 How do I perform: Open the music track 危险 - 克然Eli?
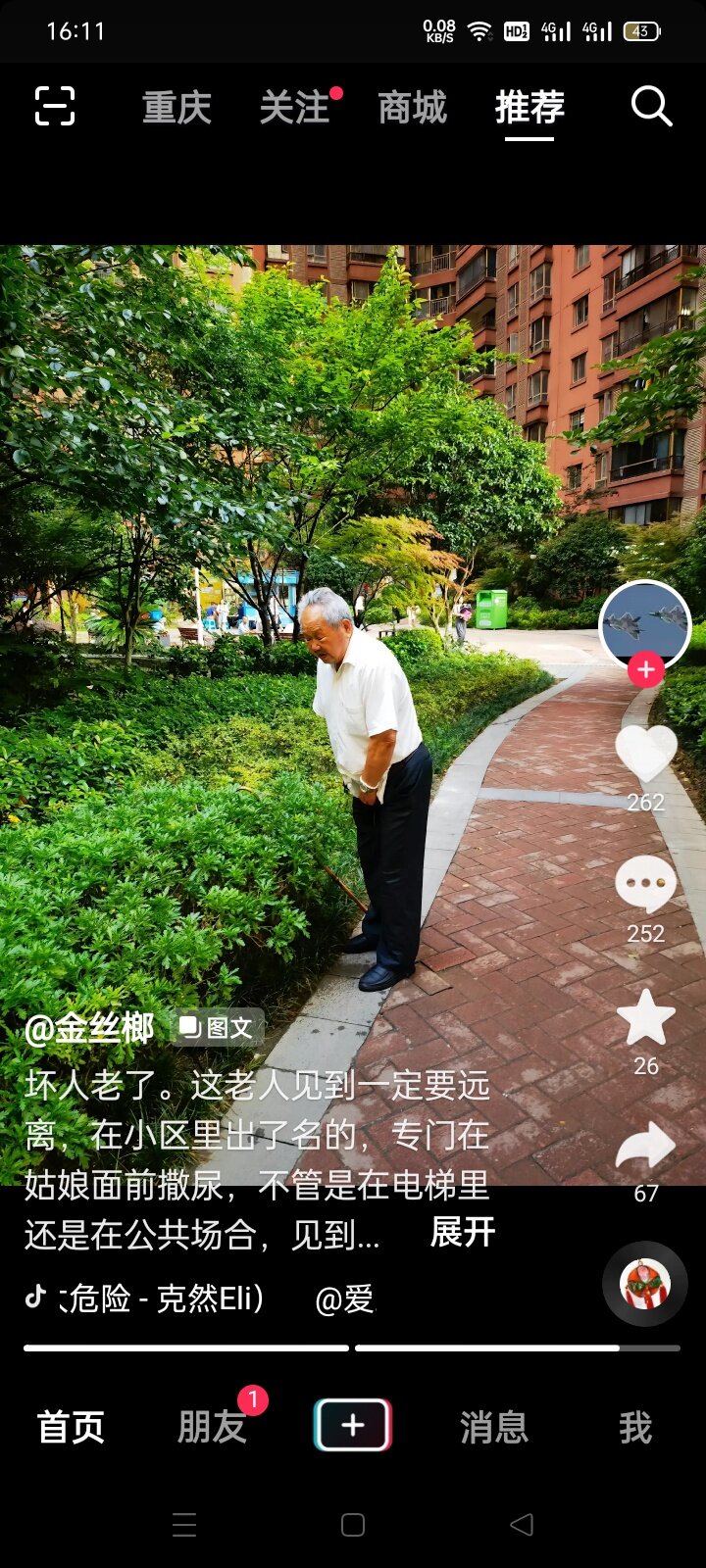pos(162,1298)
